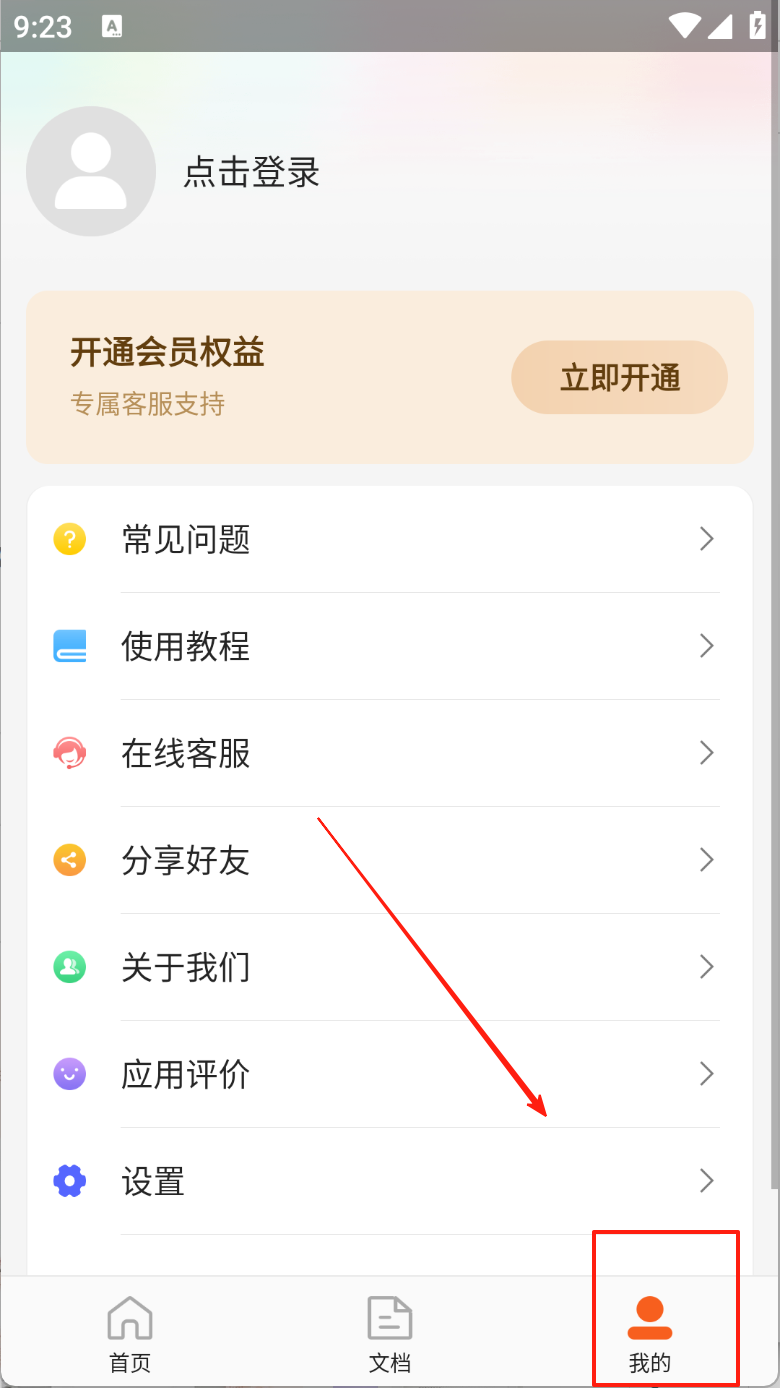Viewport: 780px width, 1388px height.
Task: Tap 点击登录 to log in
Action: coord(251,173)
